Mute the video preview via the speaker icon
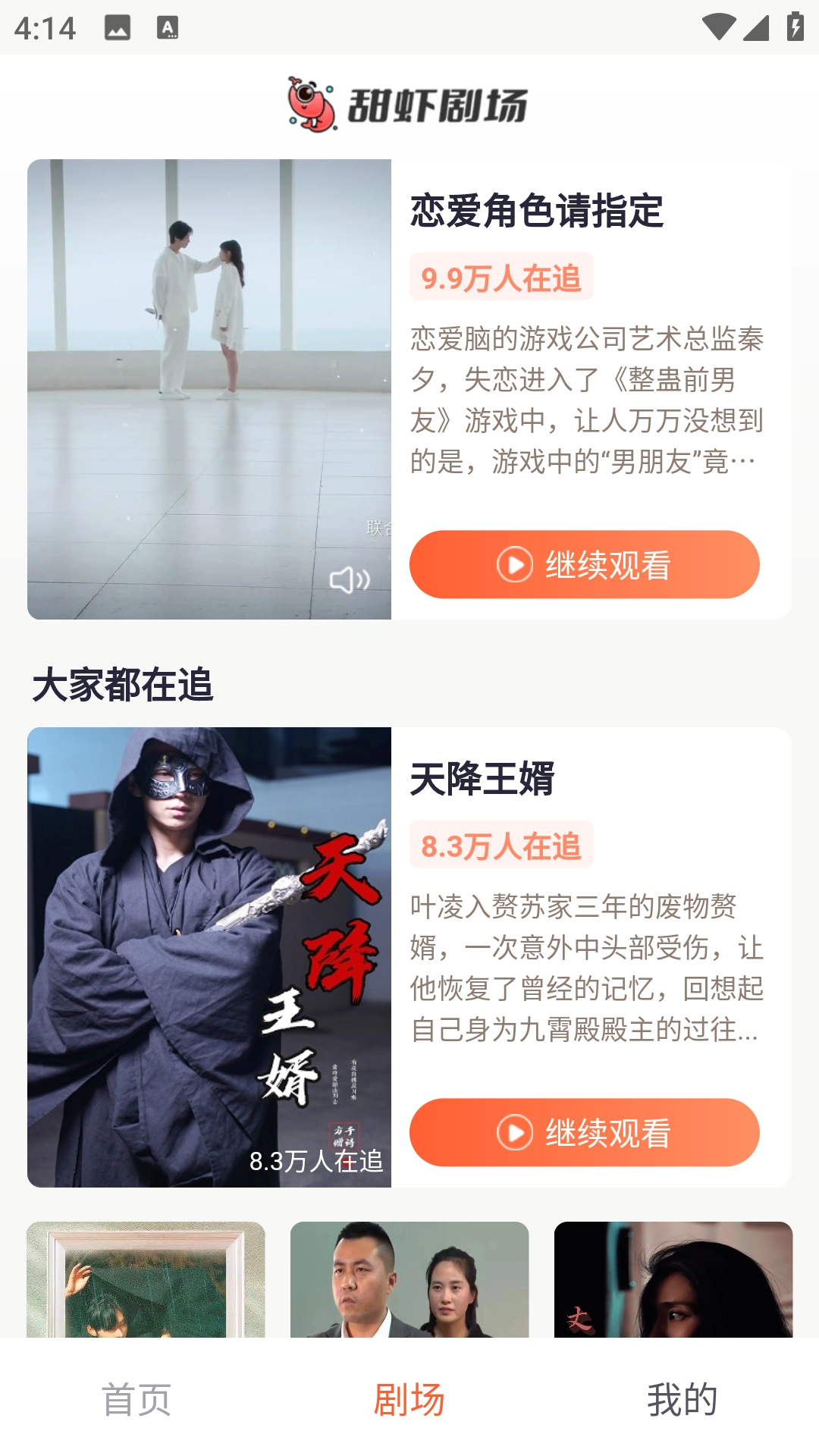 coord(352,579)
